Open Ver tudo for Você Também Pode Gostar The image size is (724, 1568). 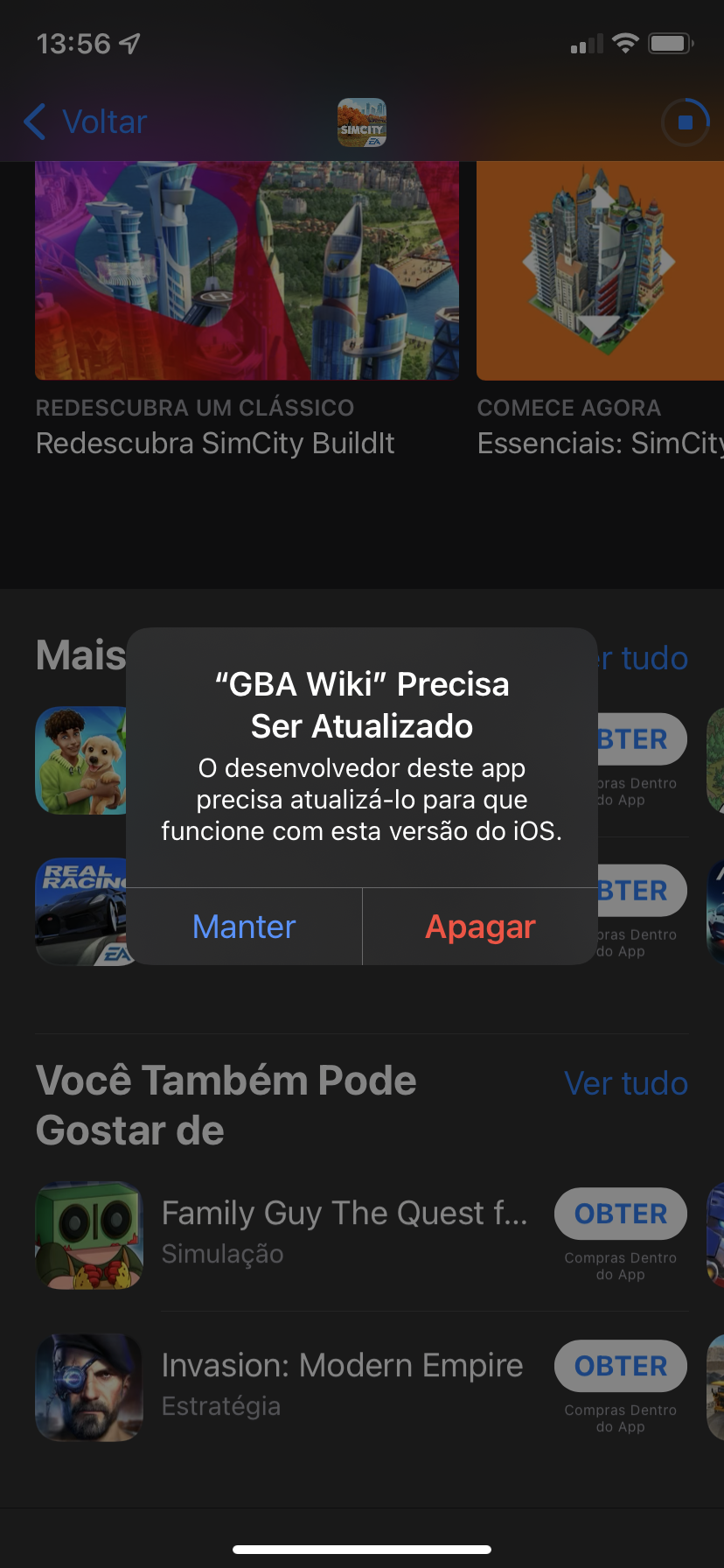click(x=626, y=1083)
